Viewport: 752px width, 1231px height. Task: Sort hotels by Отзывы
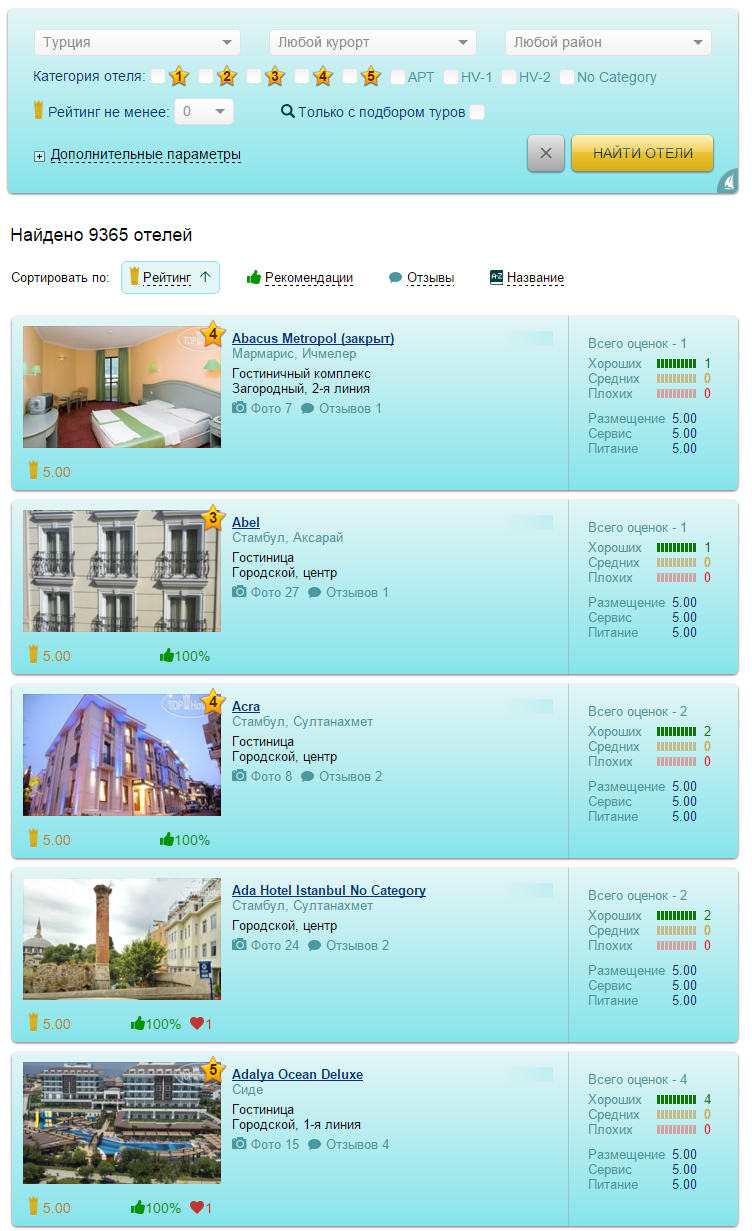click(x=430, y=278)
